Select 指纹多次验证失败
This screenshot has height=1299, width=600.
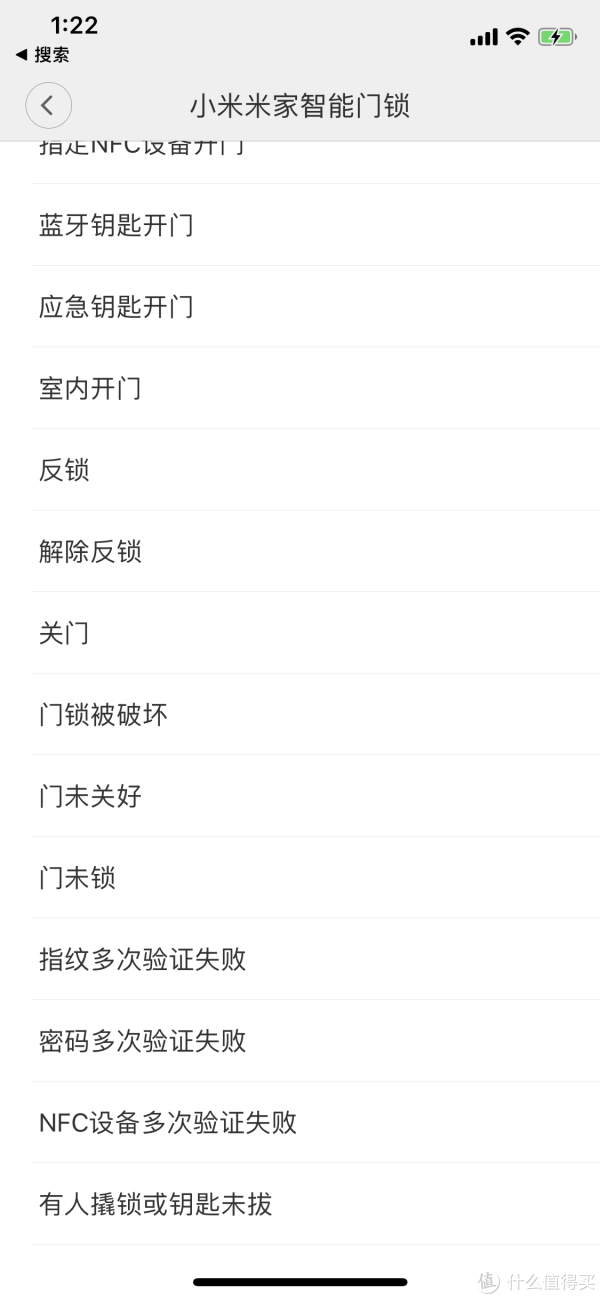[300, 960]
